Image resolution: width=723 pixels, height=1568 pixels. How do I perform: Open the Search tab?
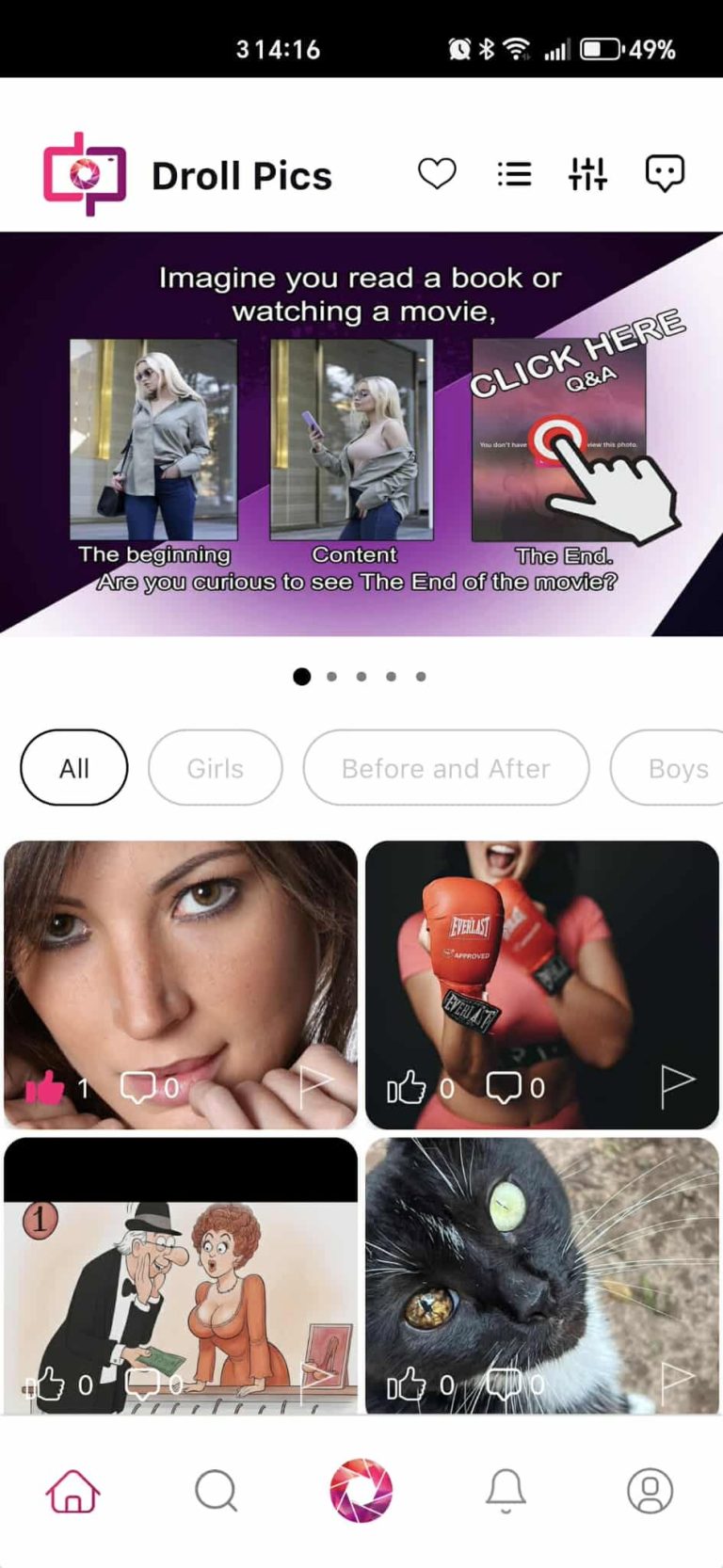217,1491
